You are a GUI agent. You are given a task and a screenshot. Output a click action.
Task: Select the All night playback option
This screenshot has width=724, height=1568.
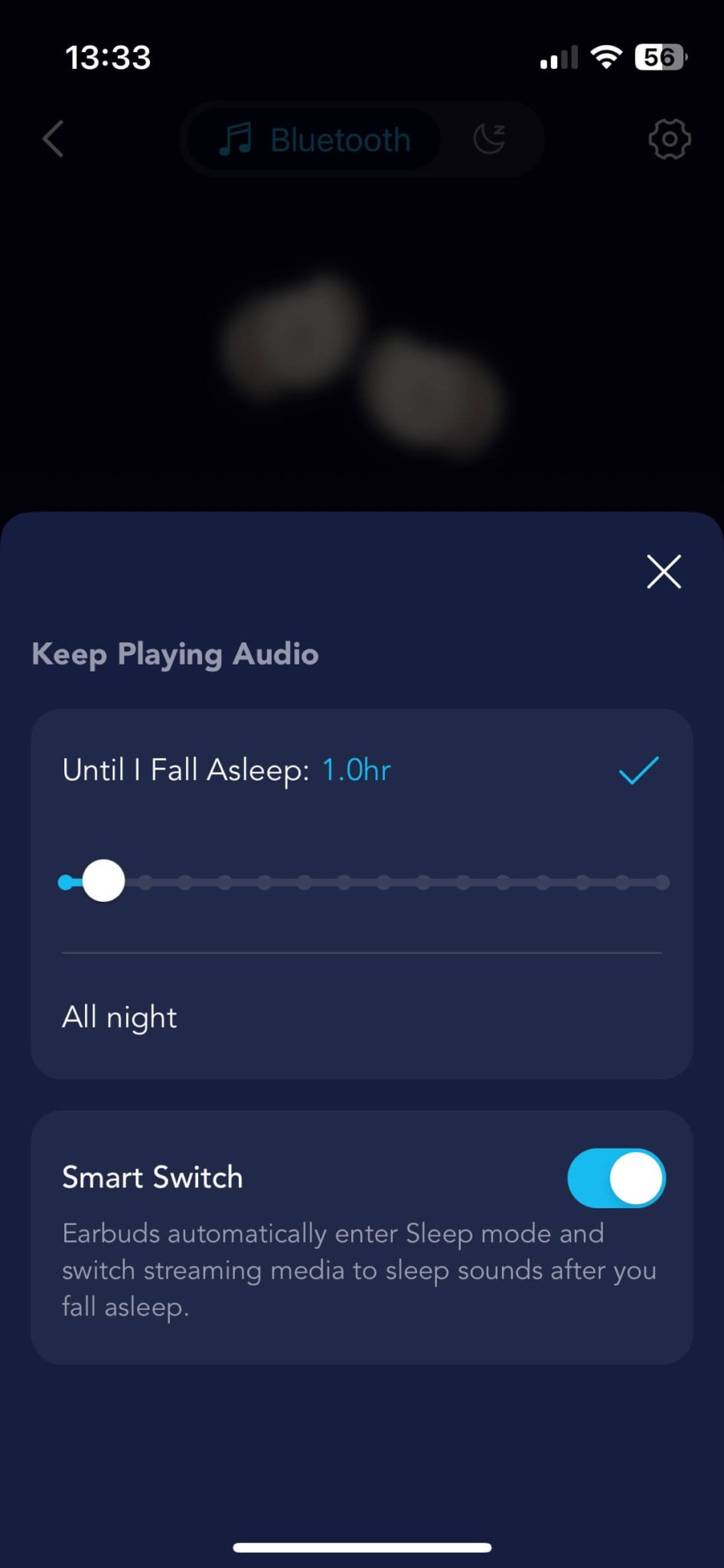point(119,1017)
